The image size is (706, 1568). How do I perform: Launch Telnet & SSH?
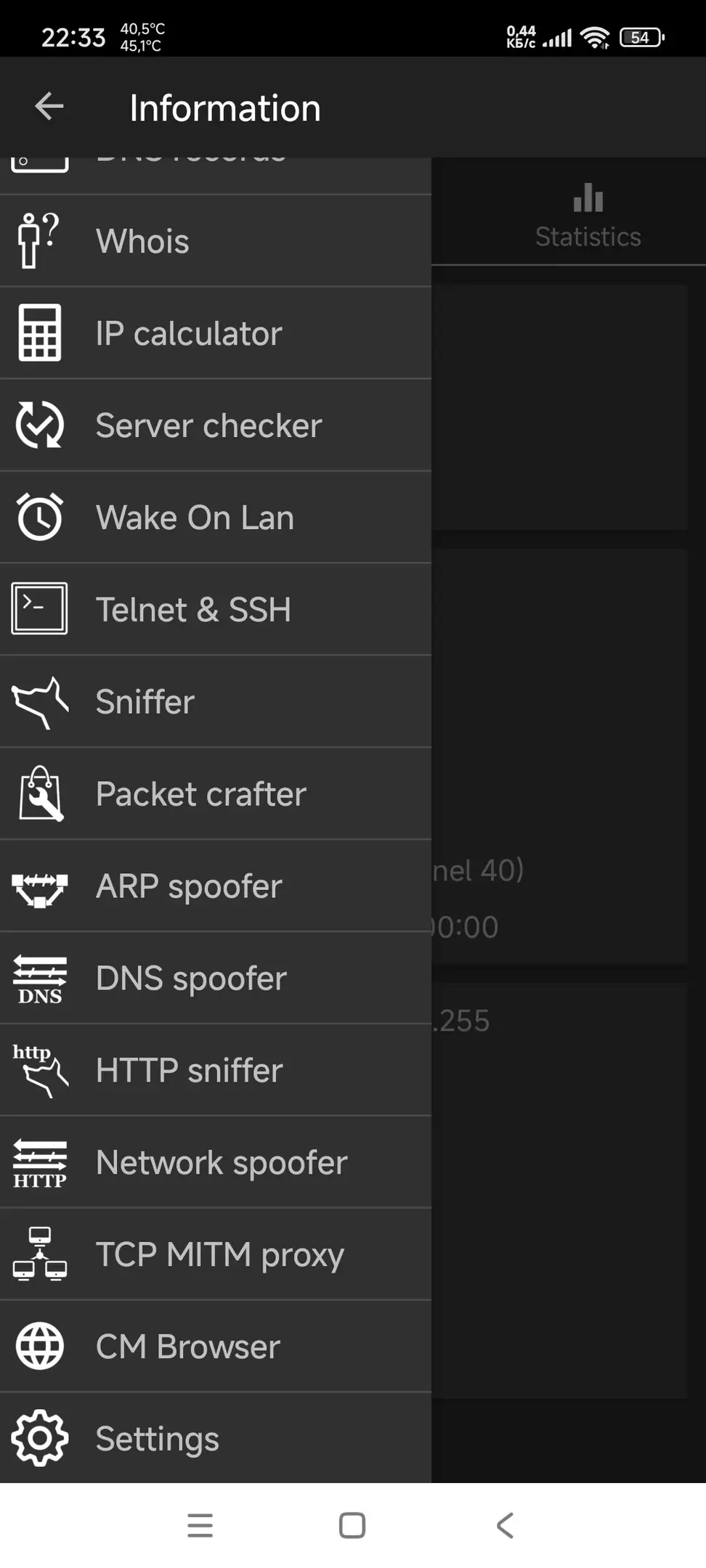(216, 610)
